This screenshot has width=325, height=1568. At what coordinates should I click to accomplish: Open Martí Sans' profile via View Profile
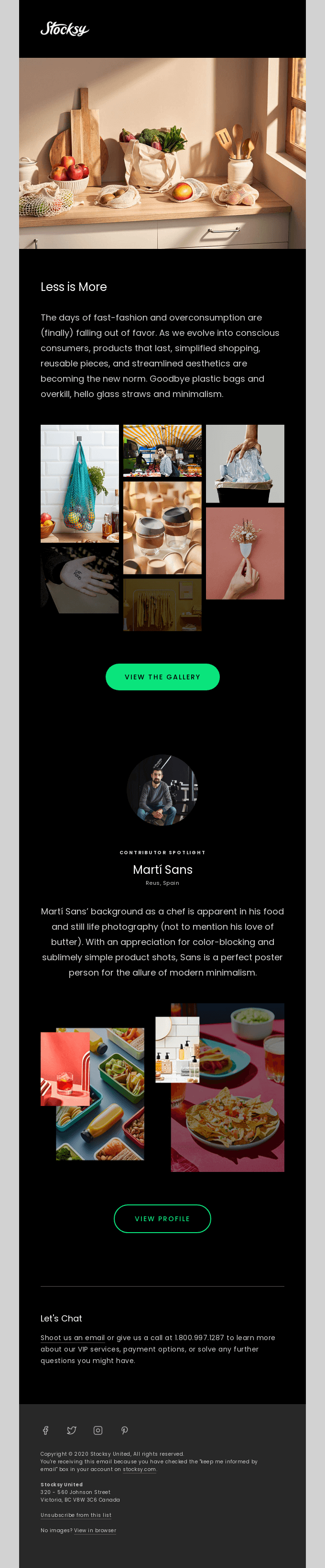pos(162,1219)
